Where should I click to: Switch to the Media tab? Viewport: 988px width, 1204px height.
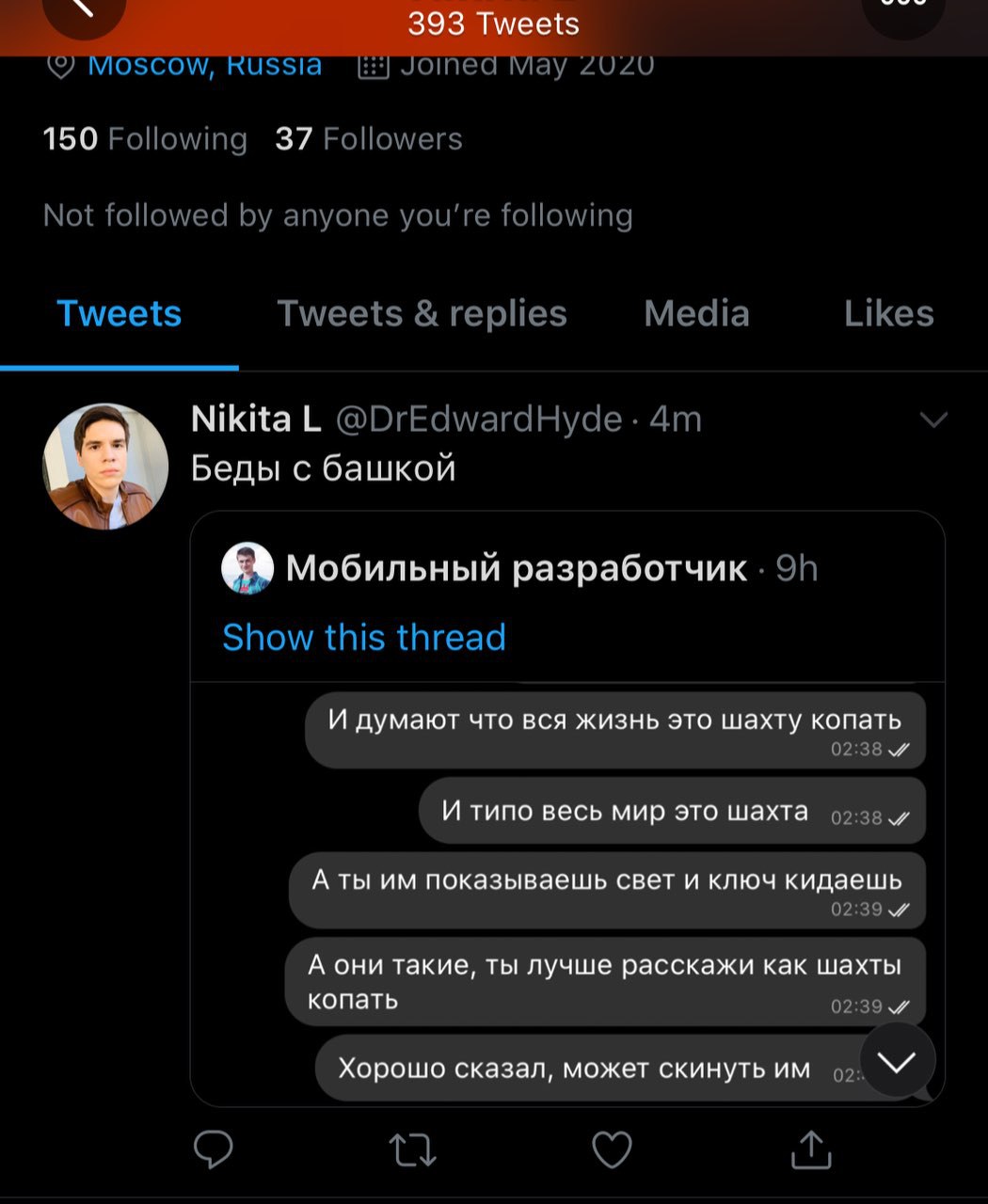tap(696, 314)
